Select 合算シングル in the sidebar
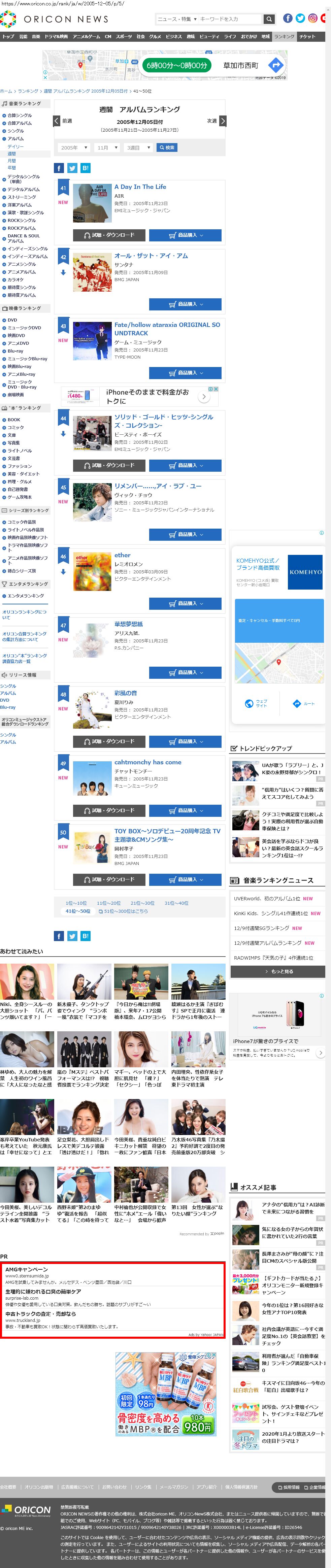The width and height of the screenshot is (331, 1568). coord(20,115)
